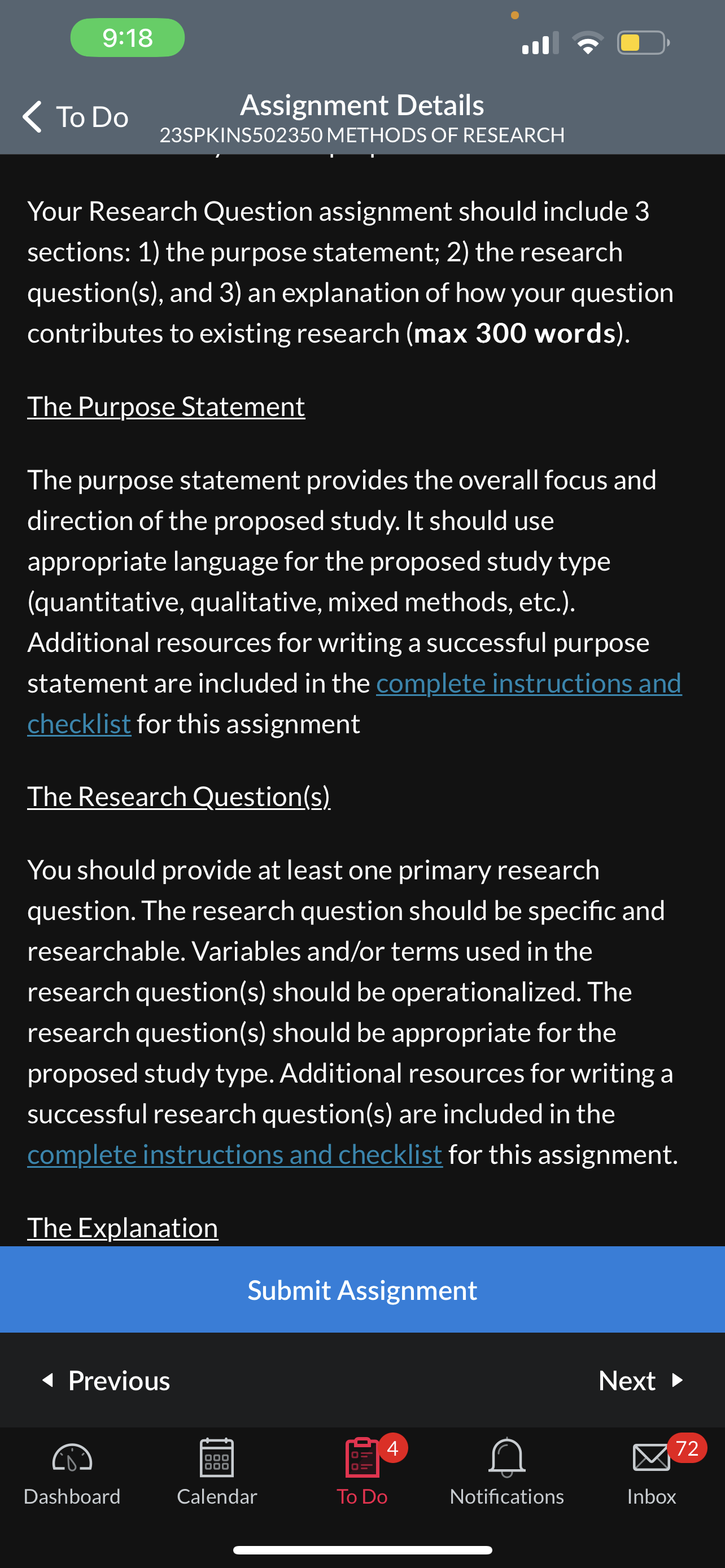Tap Submit Assignment
This screenshot has height=1568, width=725.
click(x=362, y=1290)
